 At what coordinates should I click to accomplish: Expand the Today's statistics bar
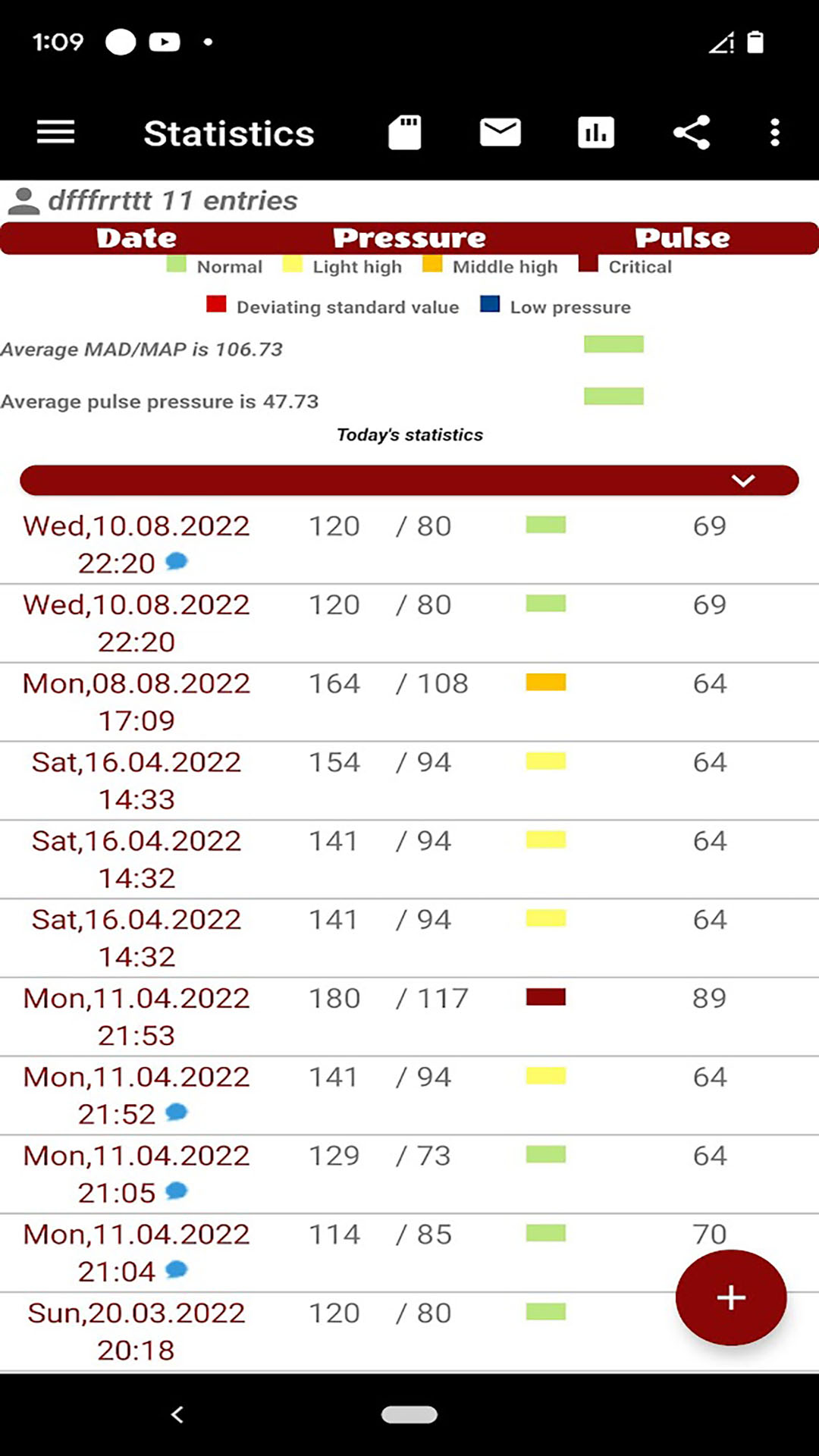pos(742,481)
